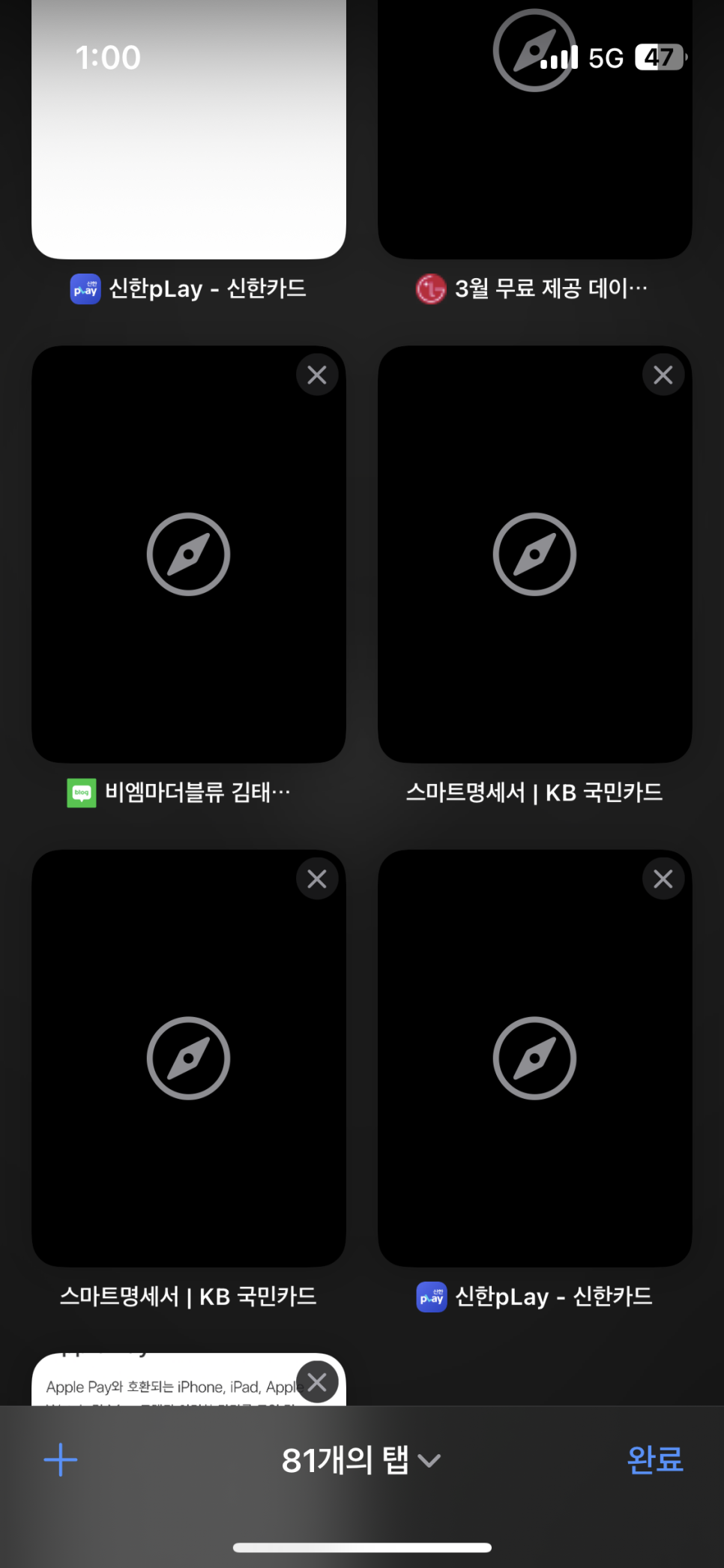Viewport: 724px width, 1568px height.
Task: Open the 비엠마더블류 김태 blog tab
Action: [188, 555]
